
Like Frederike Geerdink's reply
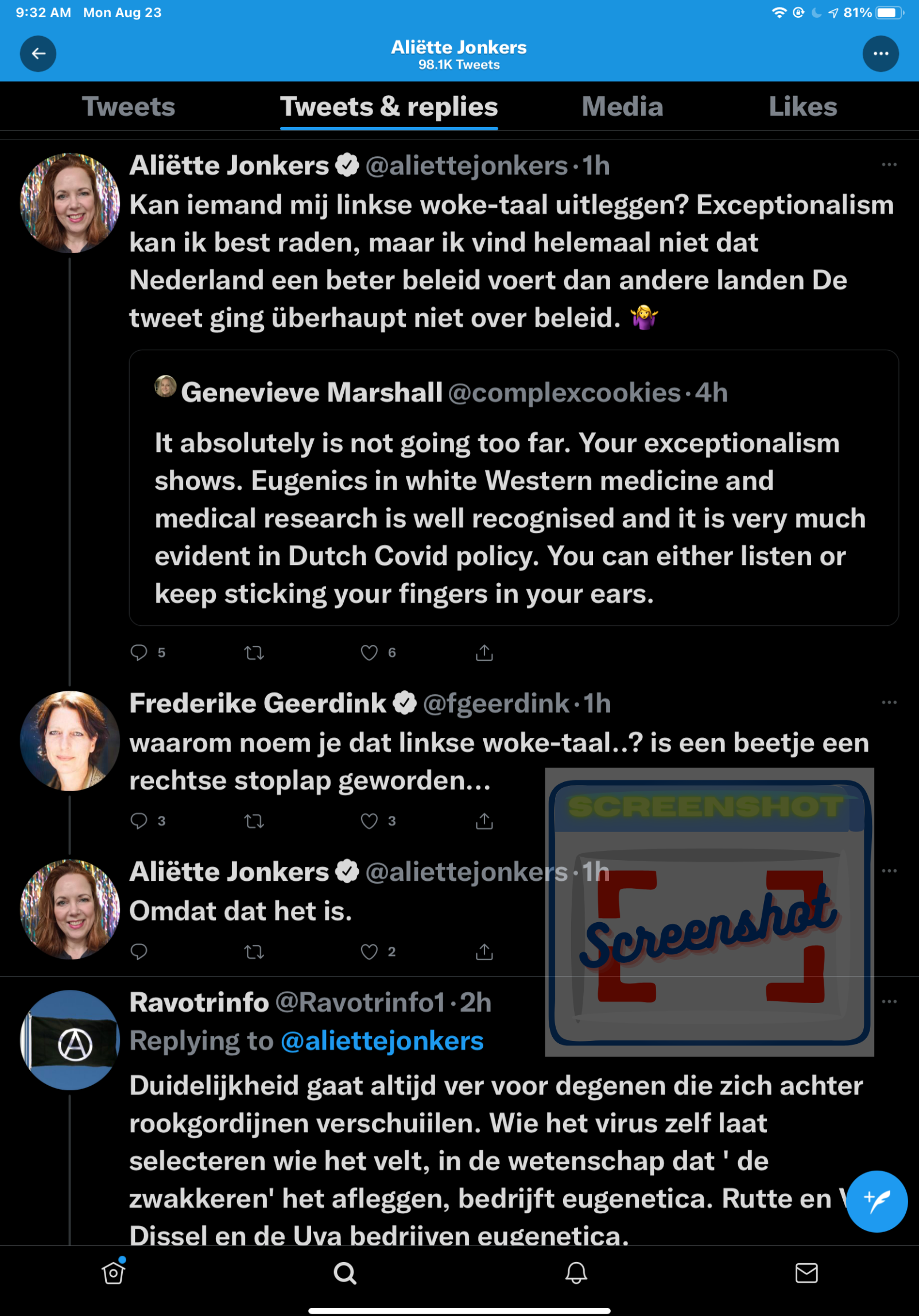(369, 821)
